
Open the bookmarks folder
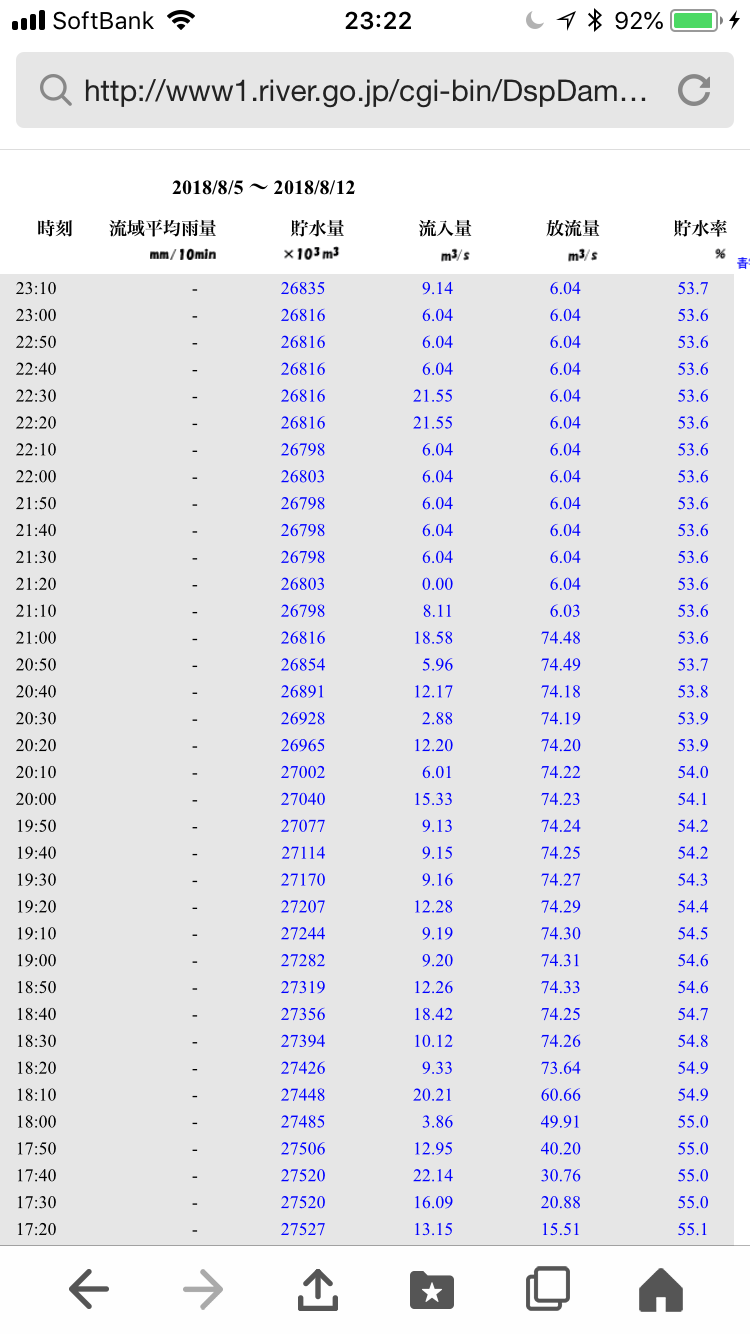click(432, 1290)
